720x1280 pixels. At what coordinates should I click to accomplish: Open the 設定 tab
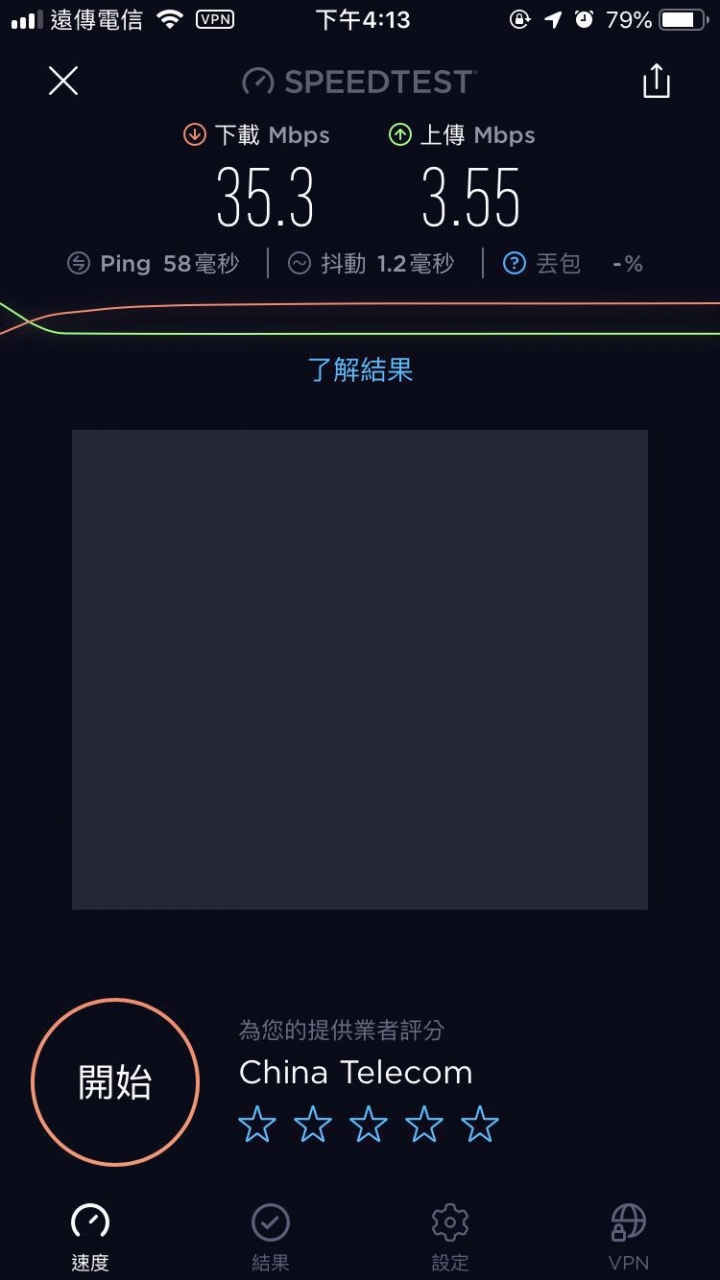coord(450,1238)
